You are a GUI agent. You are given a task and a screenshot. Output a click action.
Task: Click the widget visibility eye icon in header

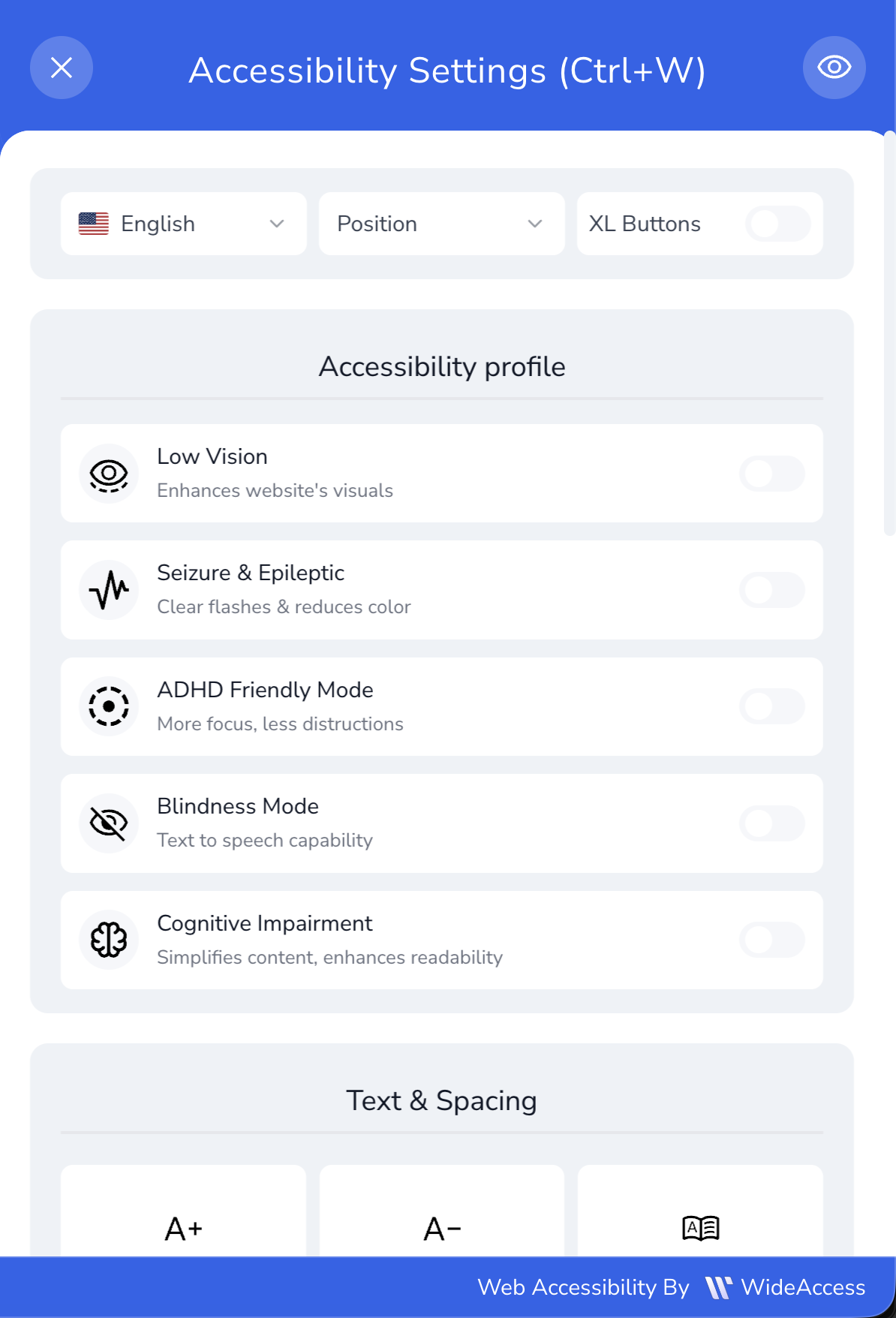coord(834,68)
